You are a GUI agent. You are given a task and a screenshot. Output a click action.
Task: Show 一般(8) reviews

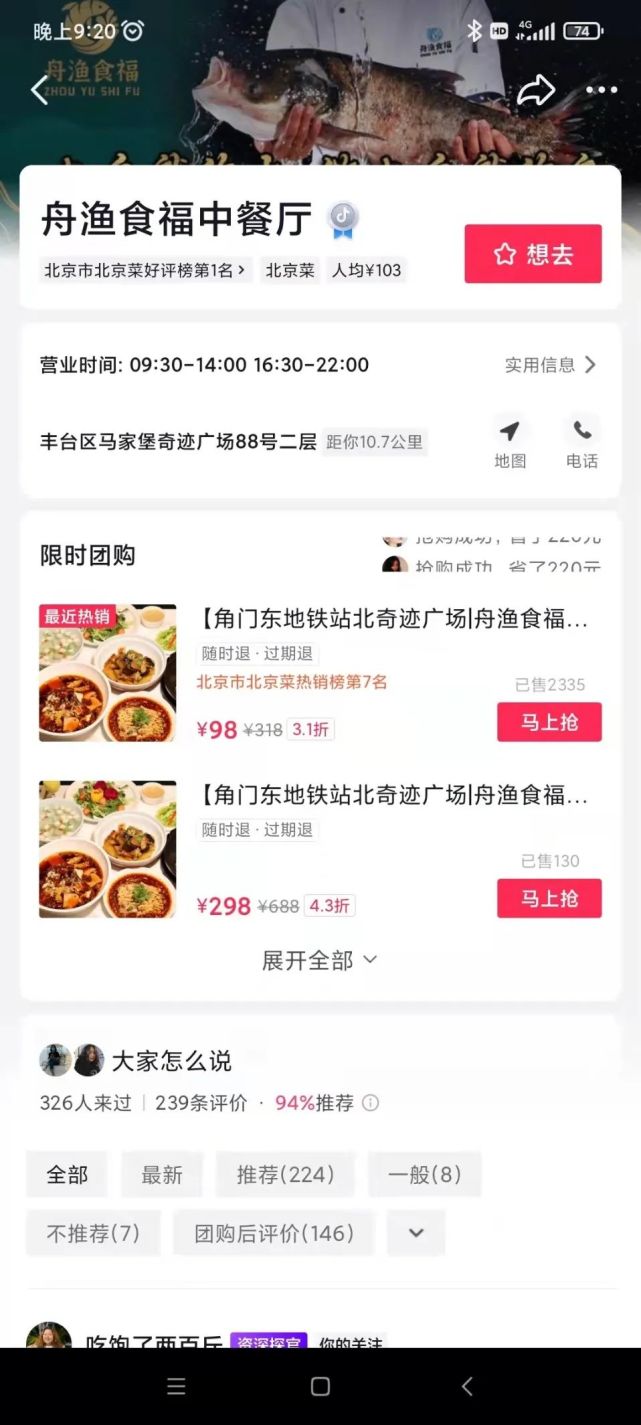[424, 1175]
